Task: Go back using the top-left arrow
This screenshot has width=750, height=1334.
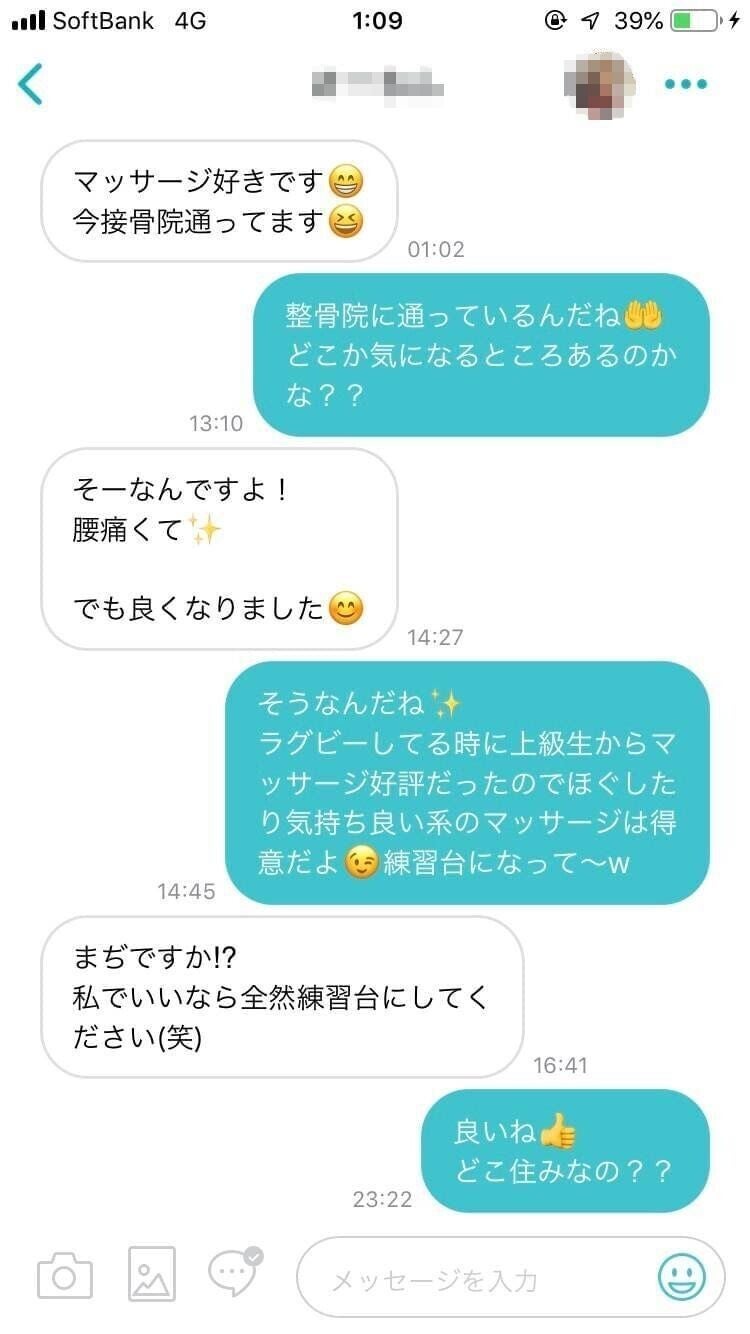Action: point(30,84)
